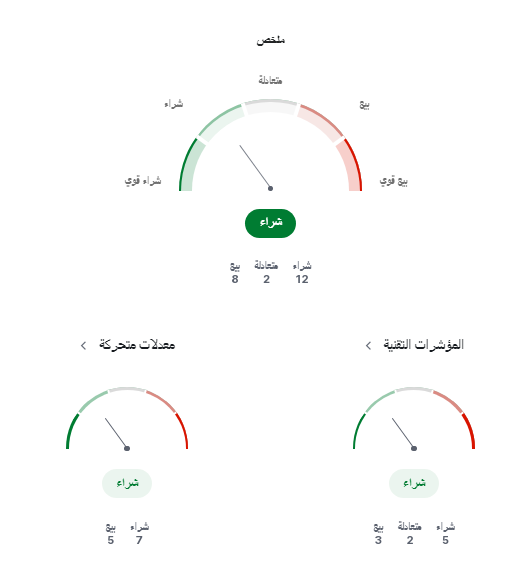Open the المؤشرات التقنية technical indicators section
This screenshot has width=525, height=578.
tap(414, 345)
